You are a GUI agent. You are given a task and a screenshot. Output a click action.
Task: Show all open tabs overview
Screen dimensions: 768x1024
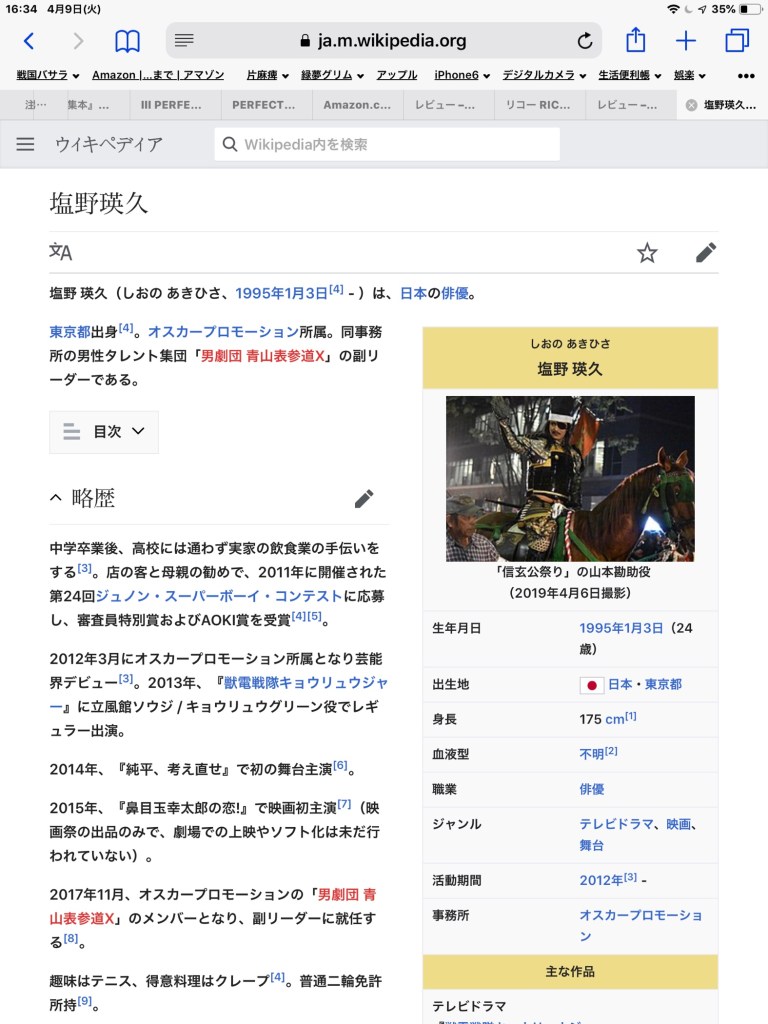pyautogui.click(x=738, y=41)
